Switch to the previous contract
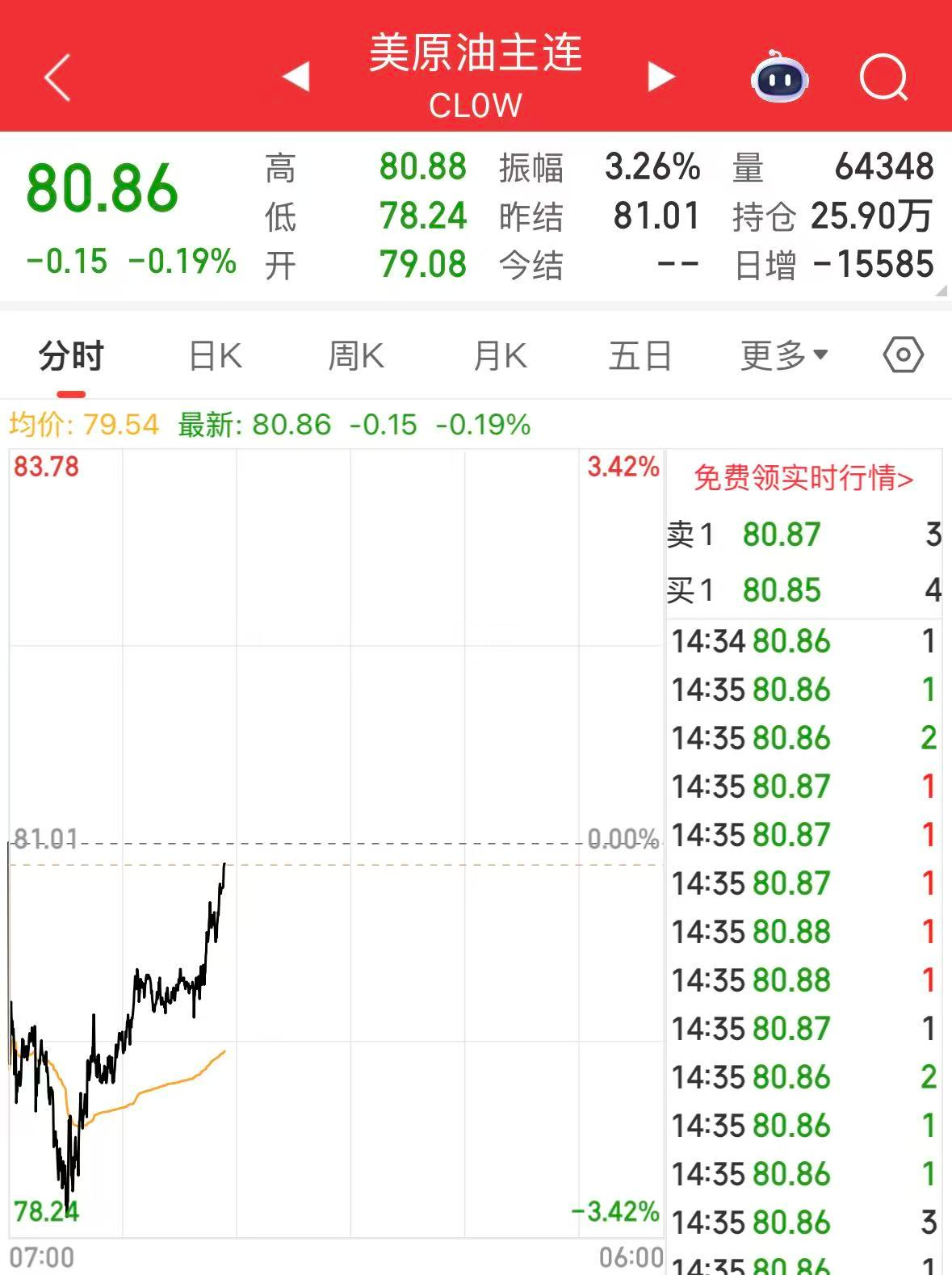This screenshot has height=1275, width=952. [x=296, y=77]
